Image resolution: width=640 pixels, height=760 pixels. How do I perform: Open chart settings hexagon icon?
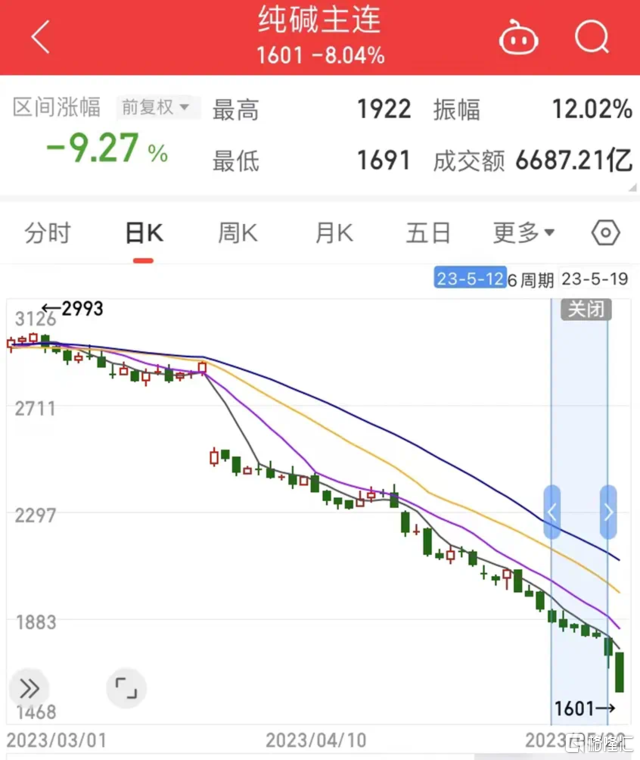tap(605, 233)
